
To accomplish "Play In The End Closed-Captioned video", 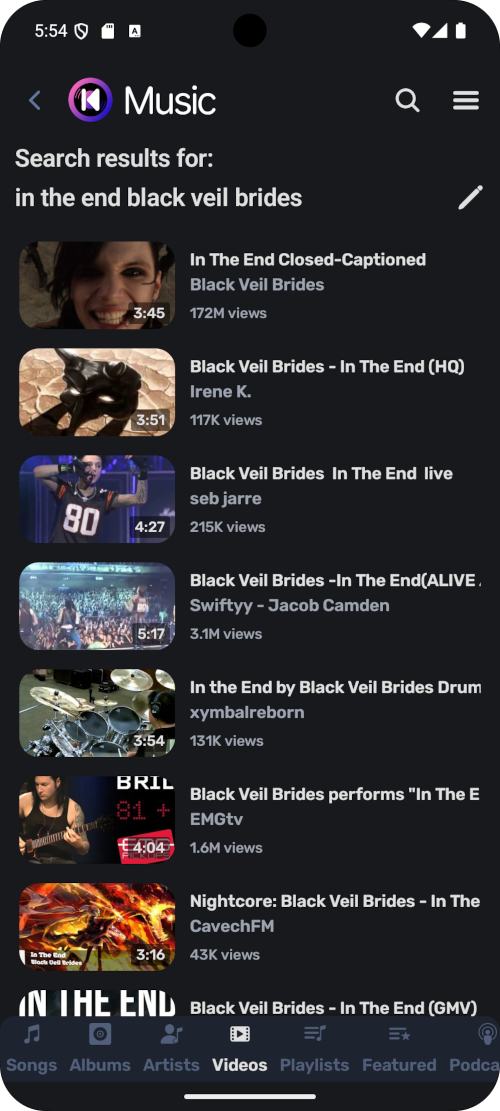I will tap(250, 286).
